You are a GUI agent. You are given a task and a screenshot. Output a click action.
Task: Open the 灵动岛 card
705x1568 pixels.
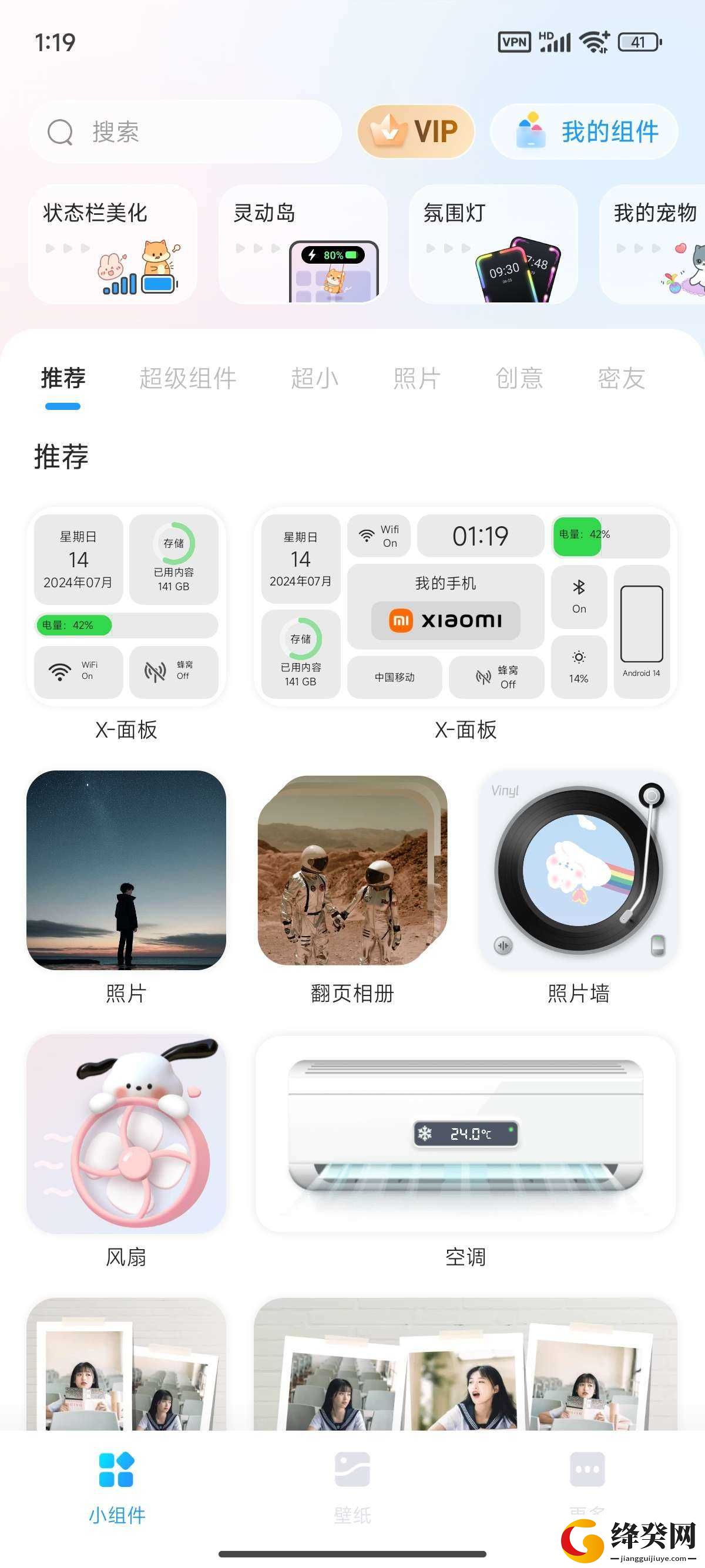tap(303, 244)
